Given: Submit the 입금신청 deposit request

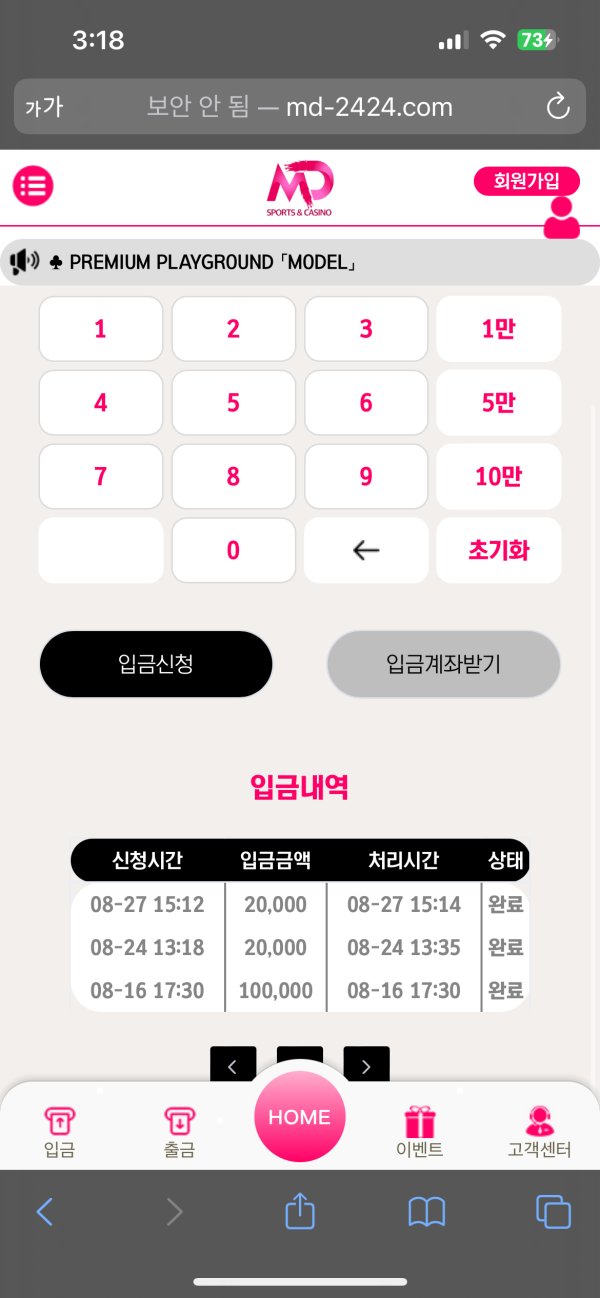Looking at the screenshot, I should pos(155,664).
